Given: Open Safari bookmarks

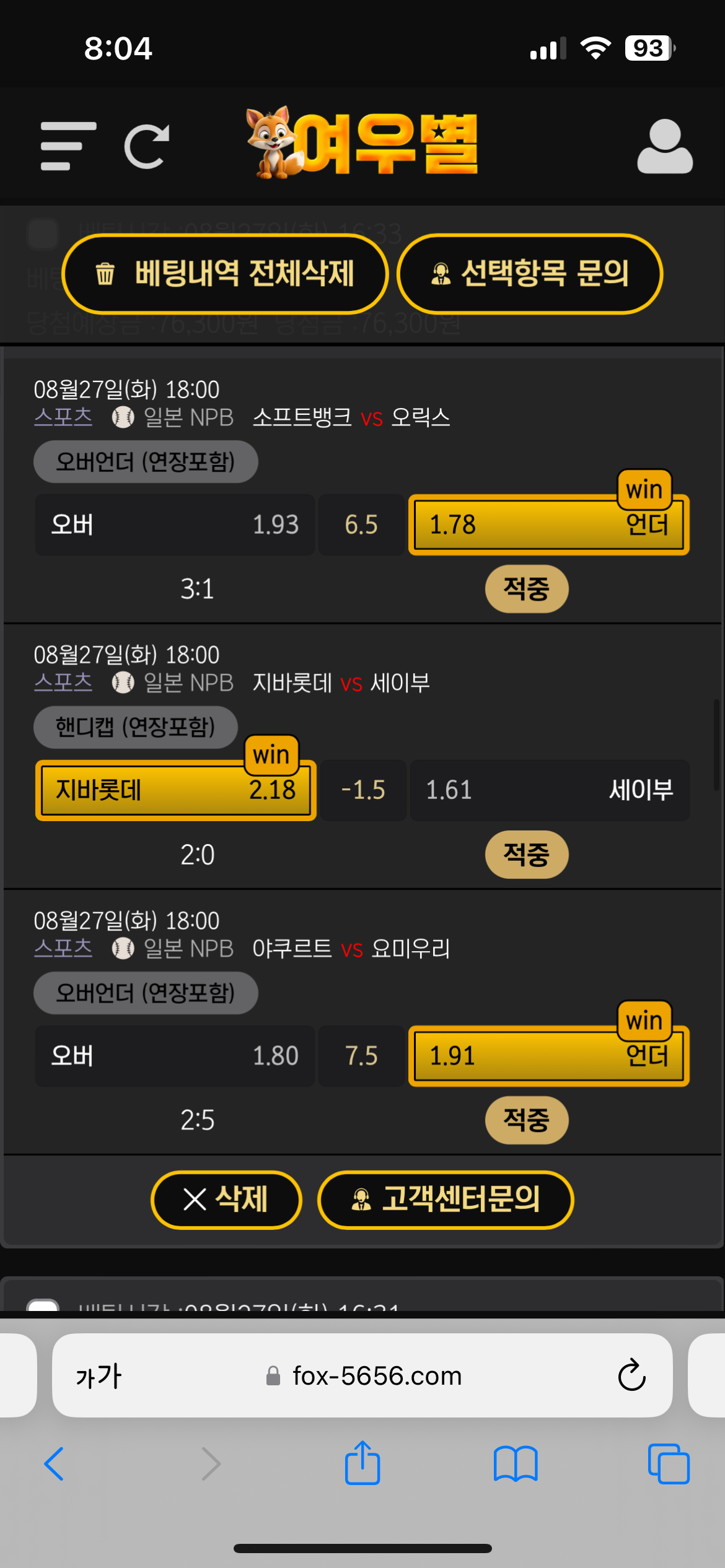Looking at the screenshot, I should tap(516, 1464).
